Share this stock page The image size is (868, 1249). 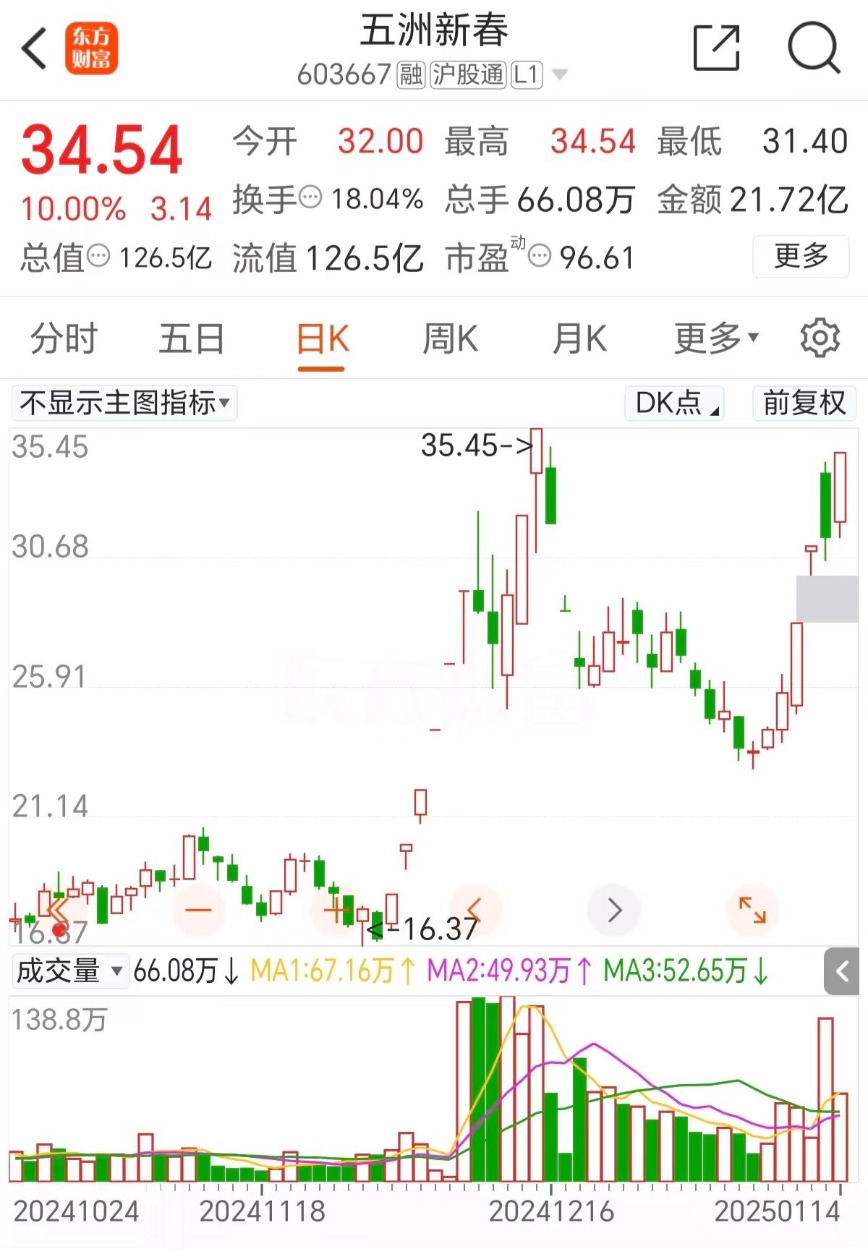tap(716, 47)
